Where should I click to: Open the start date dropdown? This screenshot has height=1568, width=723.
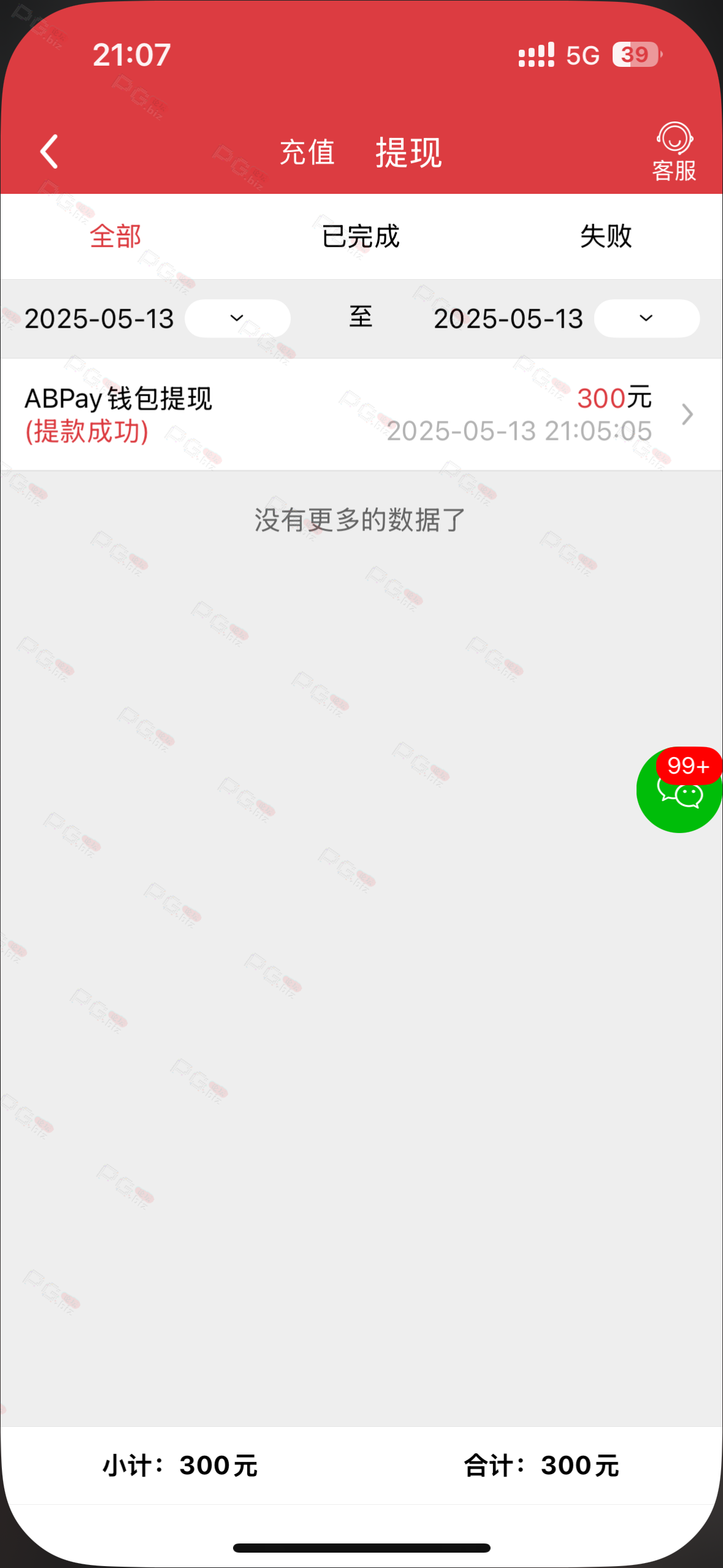(237, 318)
